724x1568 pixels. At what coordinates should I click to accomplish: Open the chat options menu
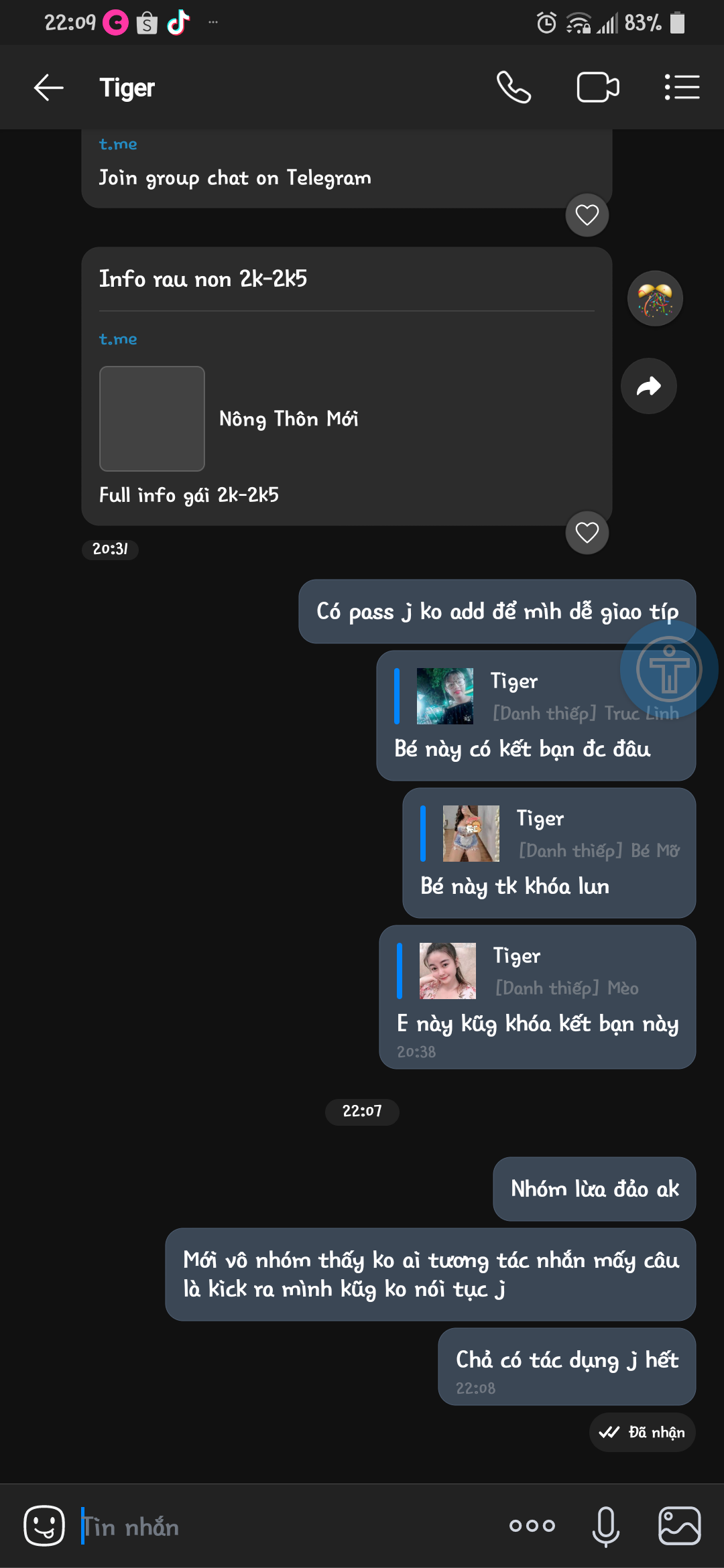(x=682, y=88)
